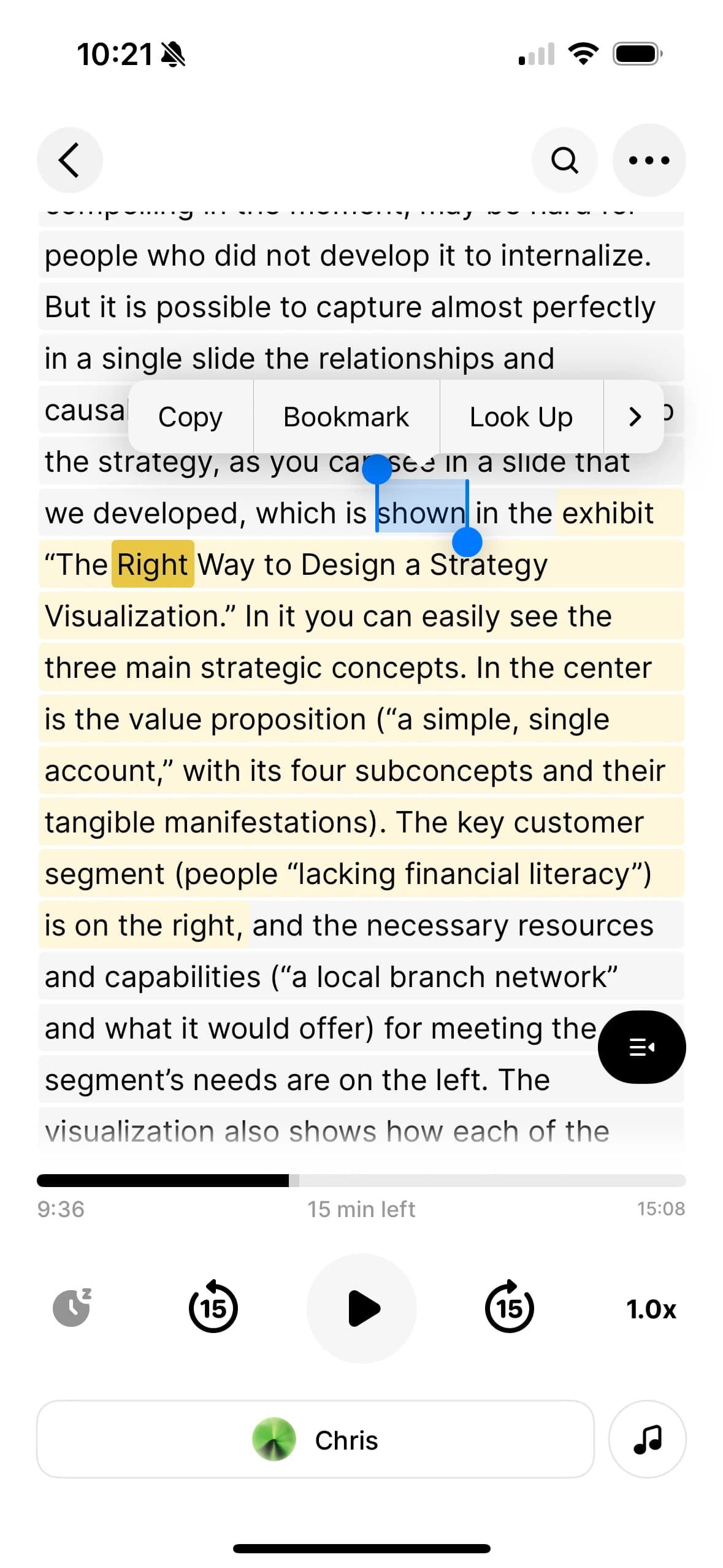723x1568 pixels.
Task: Open the background music options
Action: point(647,1439)
